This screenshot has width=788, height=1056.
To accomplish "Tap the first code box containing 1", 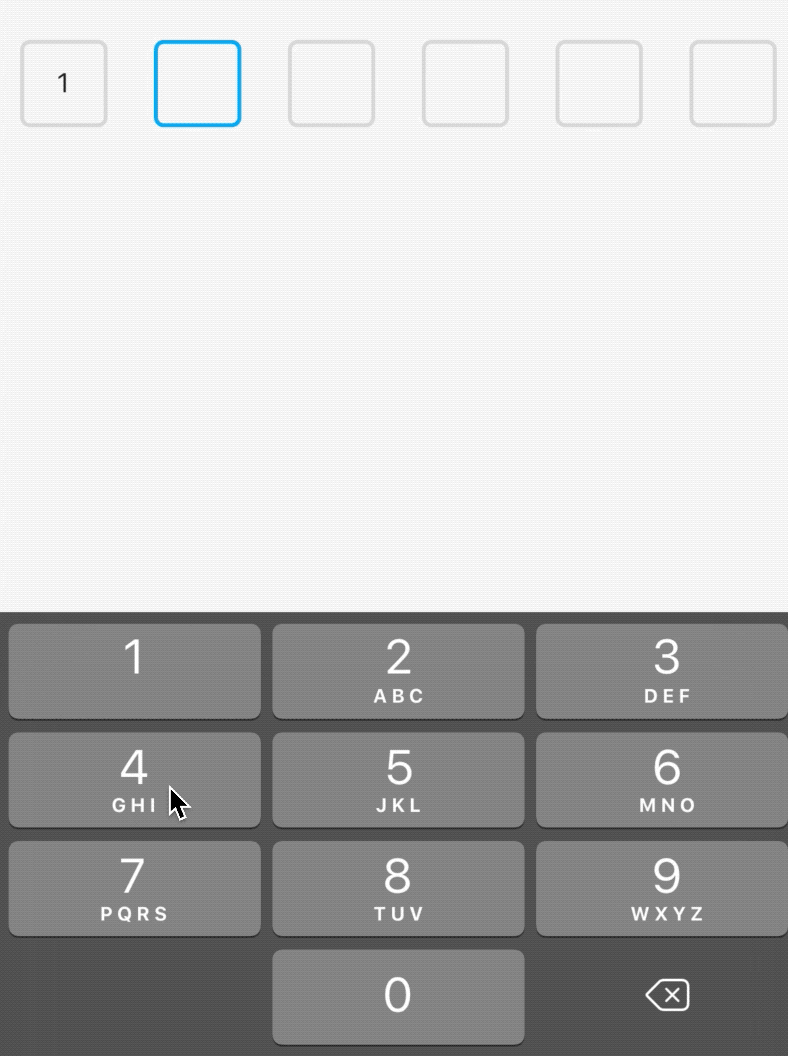I will [x=64, y=84].
